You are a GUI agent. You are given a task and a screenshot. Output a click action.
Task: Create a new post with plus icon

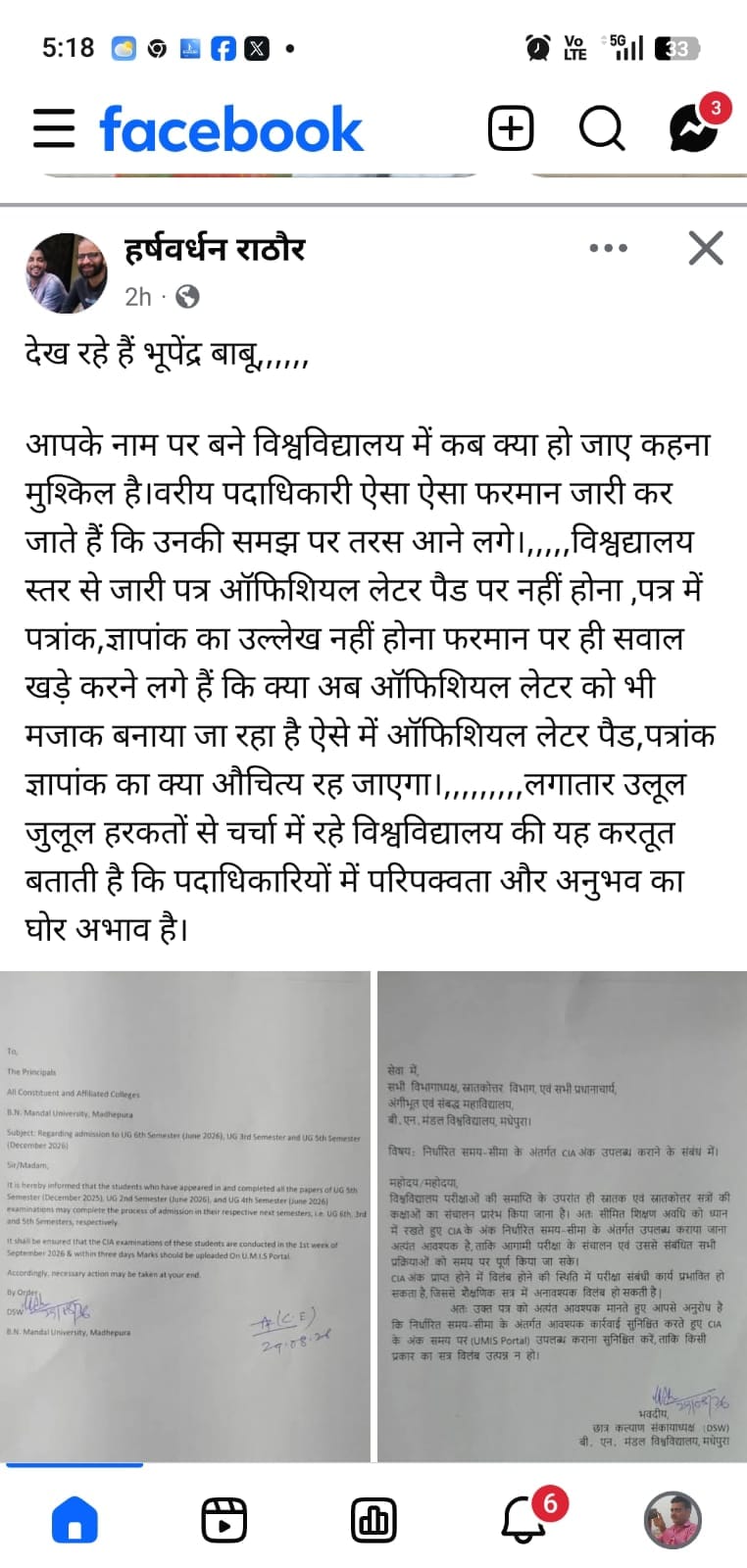511,128
